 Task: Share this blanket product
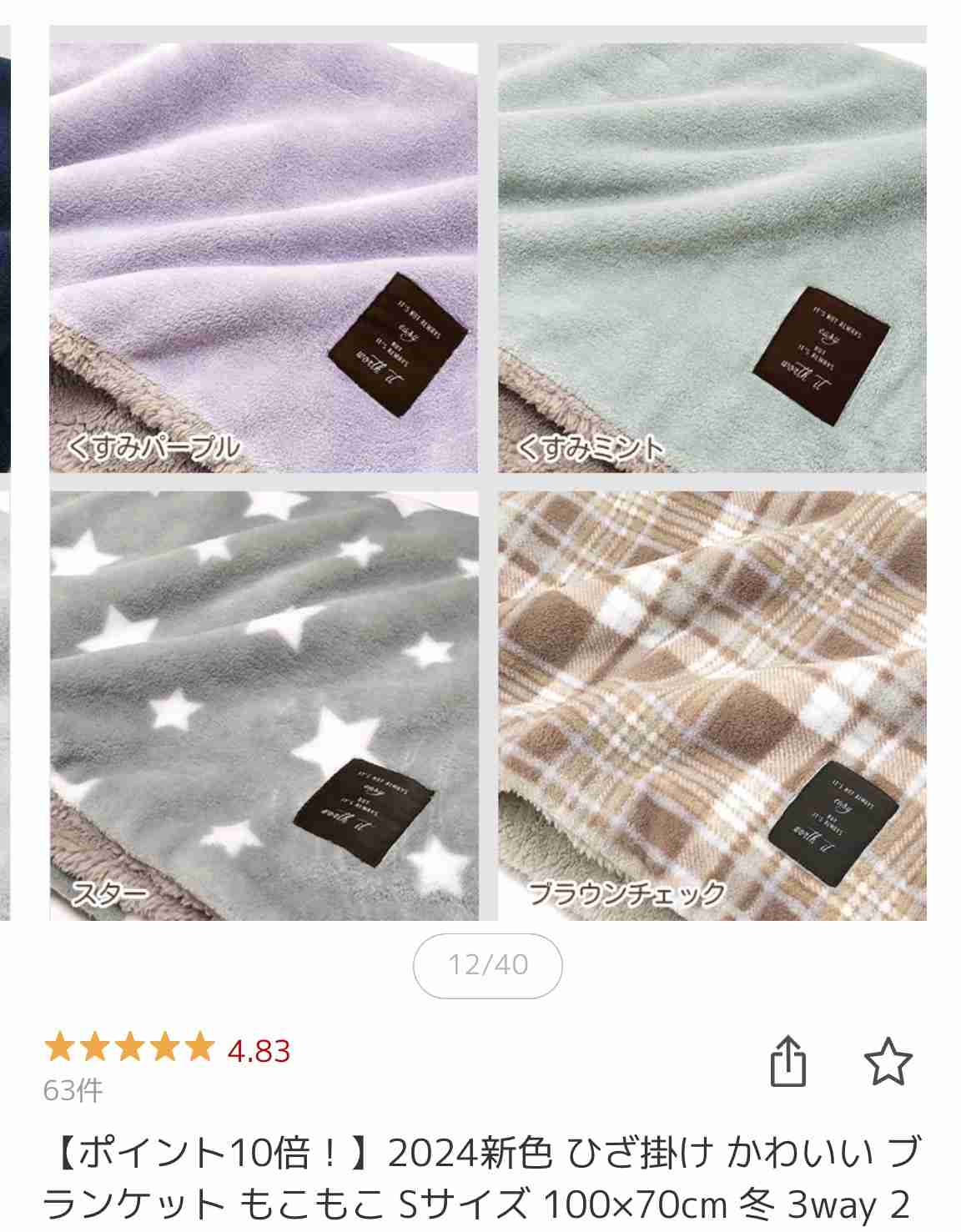[x=787, y=1061]
